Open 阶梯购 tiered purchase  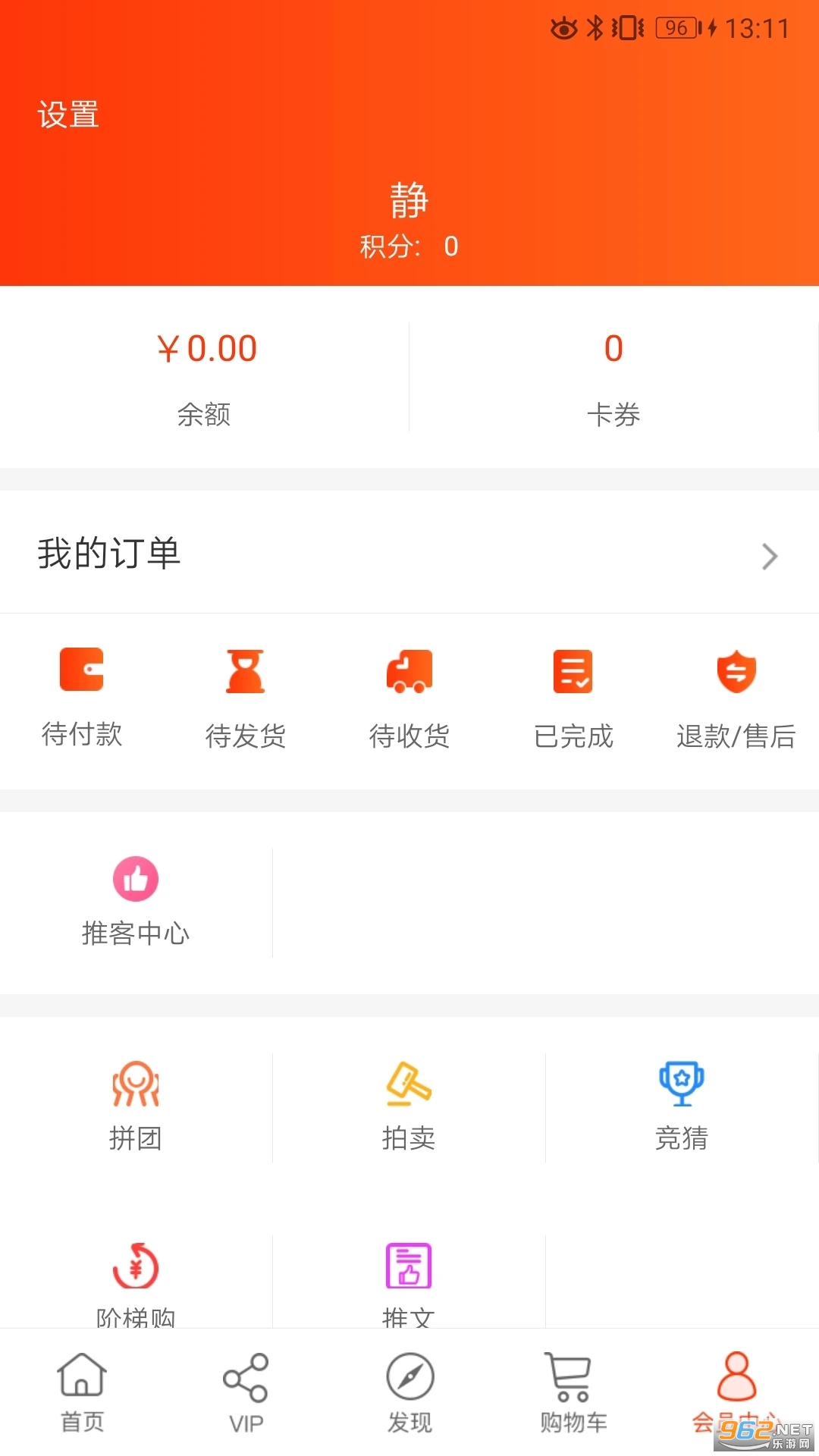coord(136,1283)
